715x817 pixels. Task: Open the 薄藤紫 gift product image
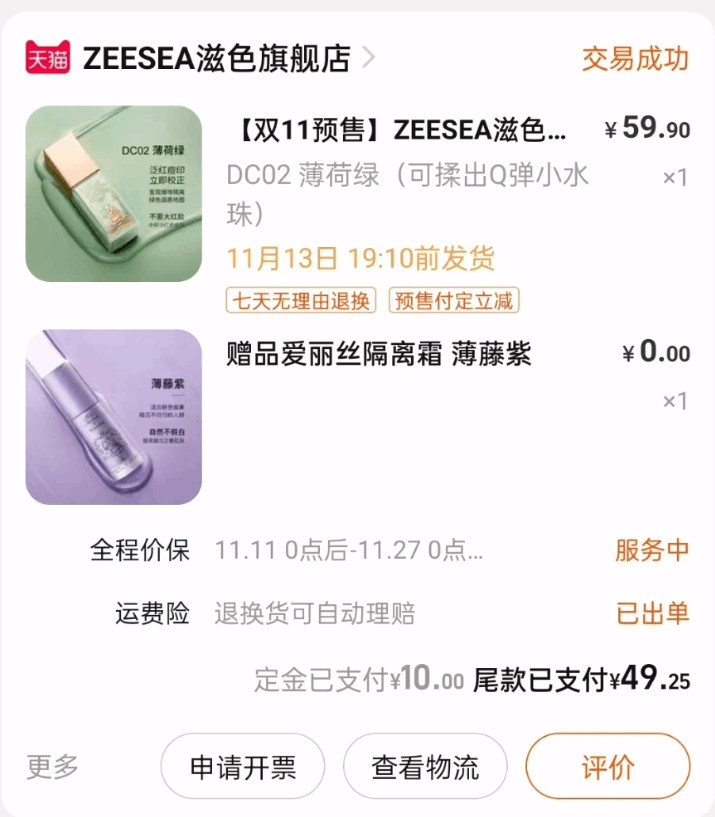point(114,417)
